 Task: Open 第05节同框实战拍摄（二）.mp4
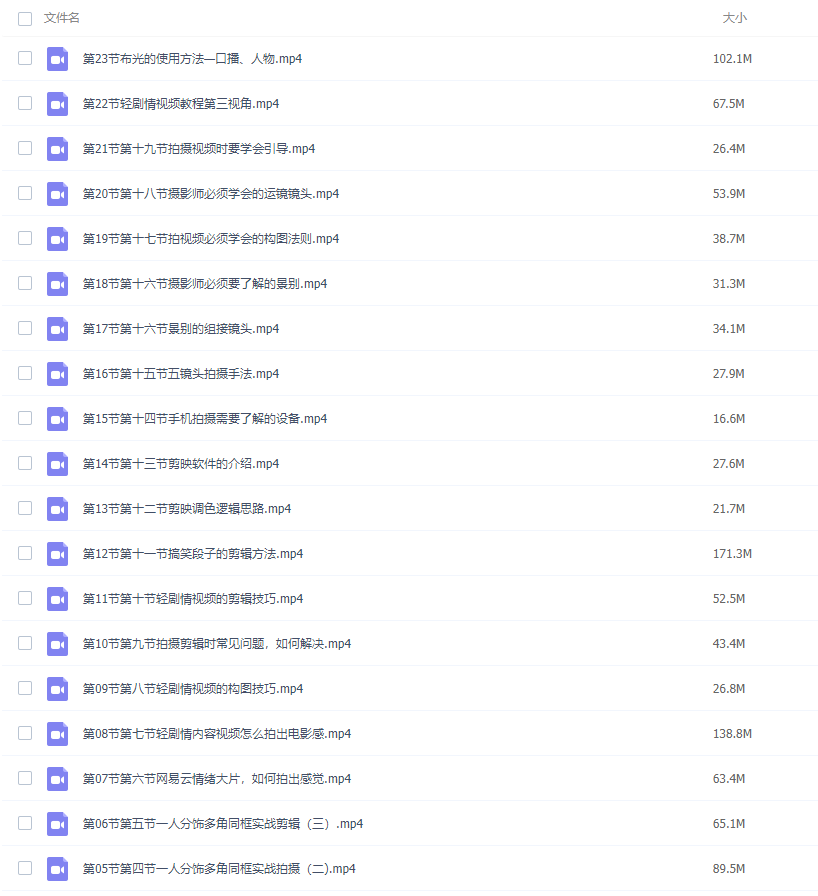pos(219,869)
